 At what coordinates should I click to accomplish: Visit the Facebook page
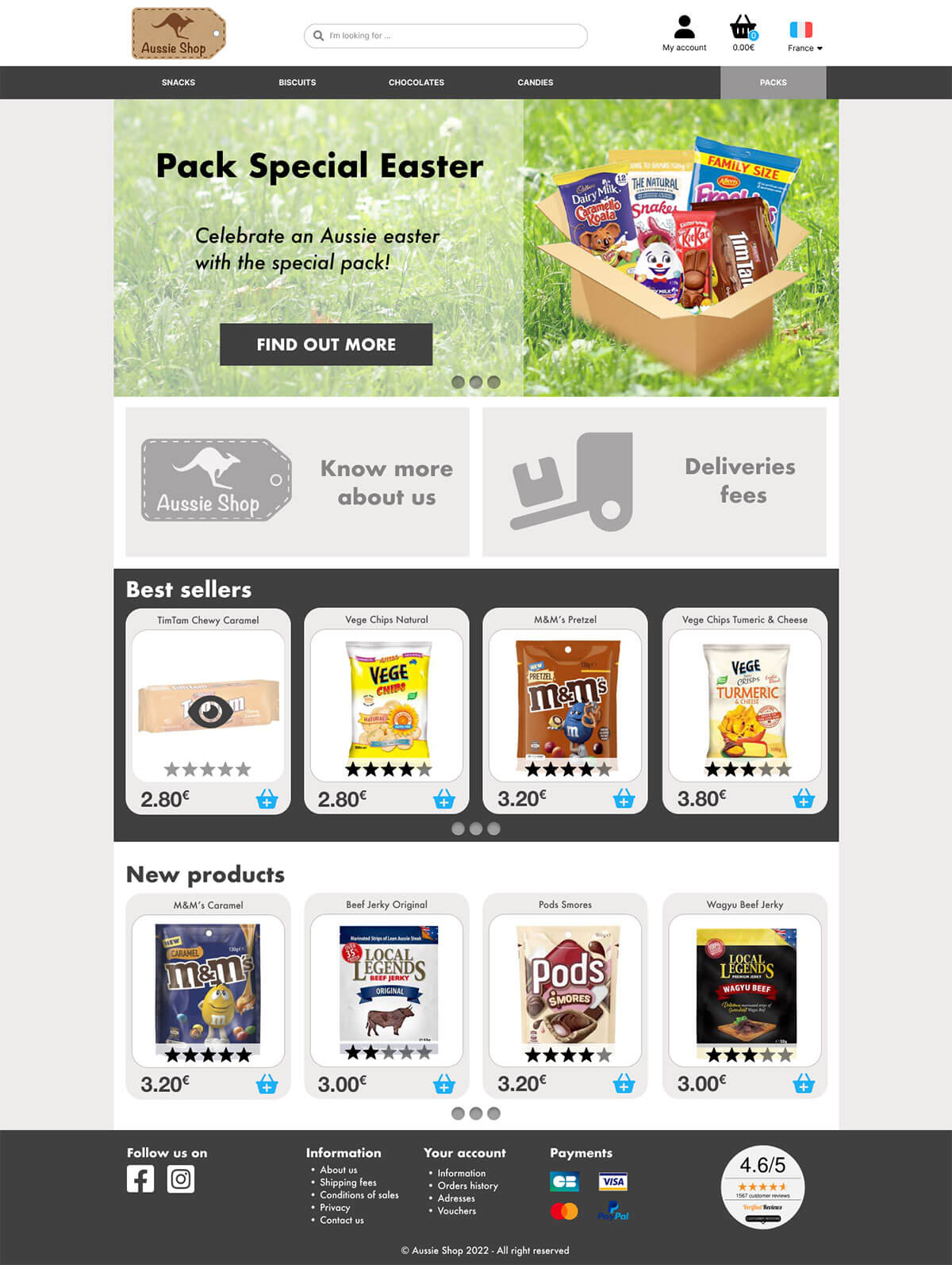(x=140, y=1179)
